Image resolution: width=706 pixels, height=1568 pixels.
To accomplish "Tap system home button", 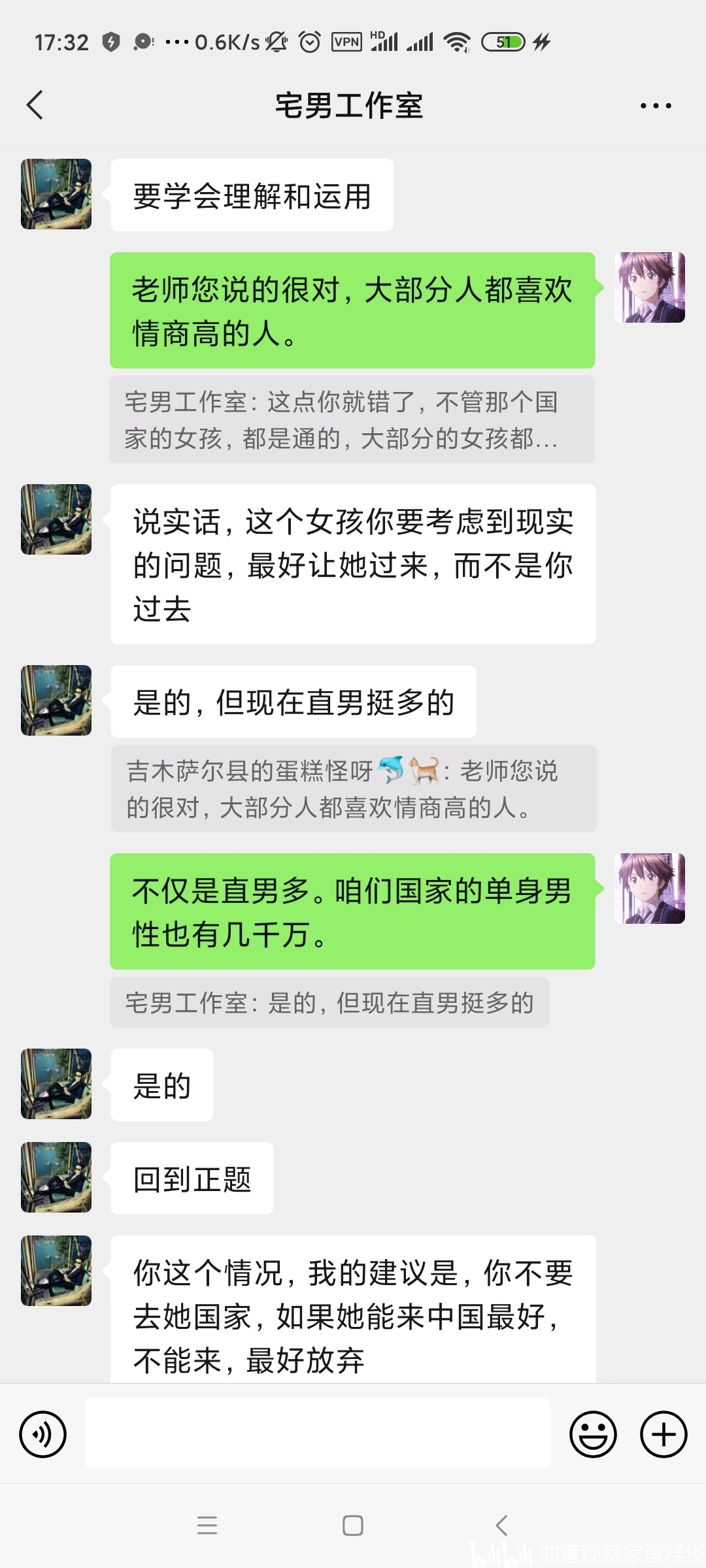I will (x=353, y=1526).
